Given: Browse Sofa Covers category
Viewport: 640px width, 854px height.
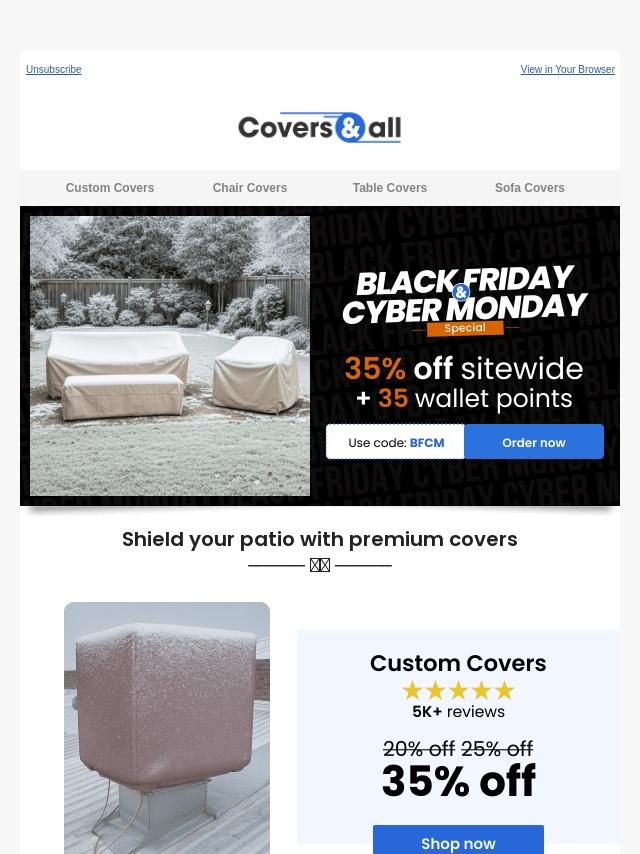Looking at the screenshot, I should 530,188.
